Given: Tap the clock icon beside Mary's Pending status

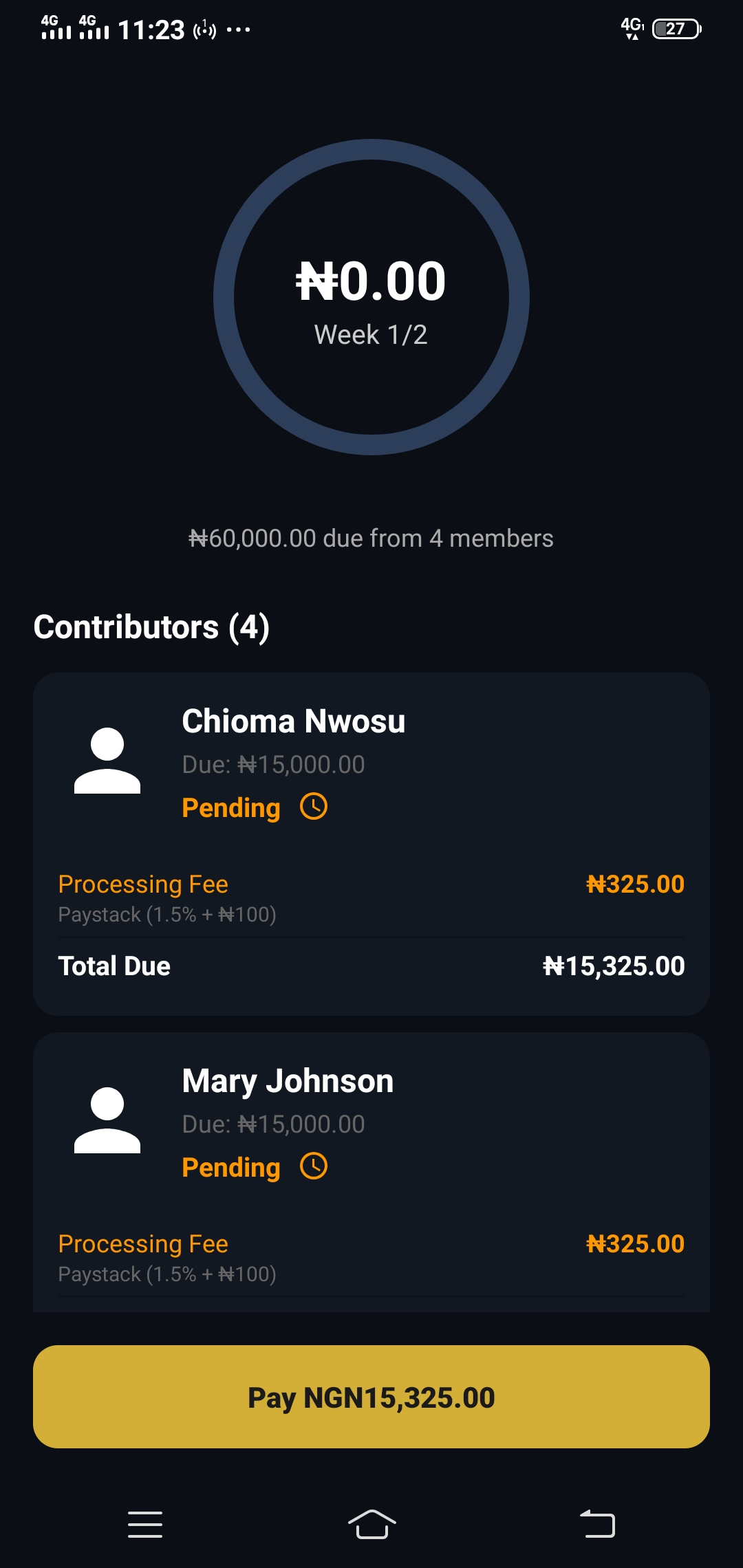Looking at the screenshot, I should click(314, 1166).
